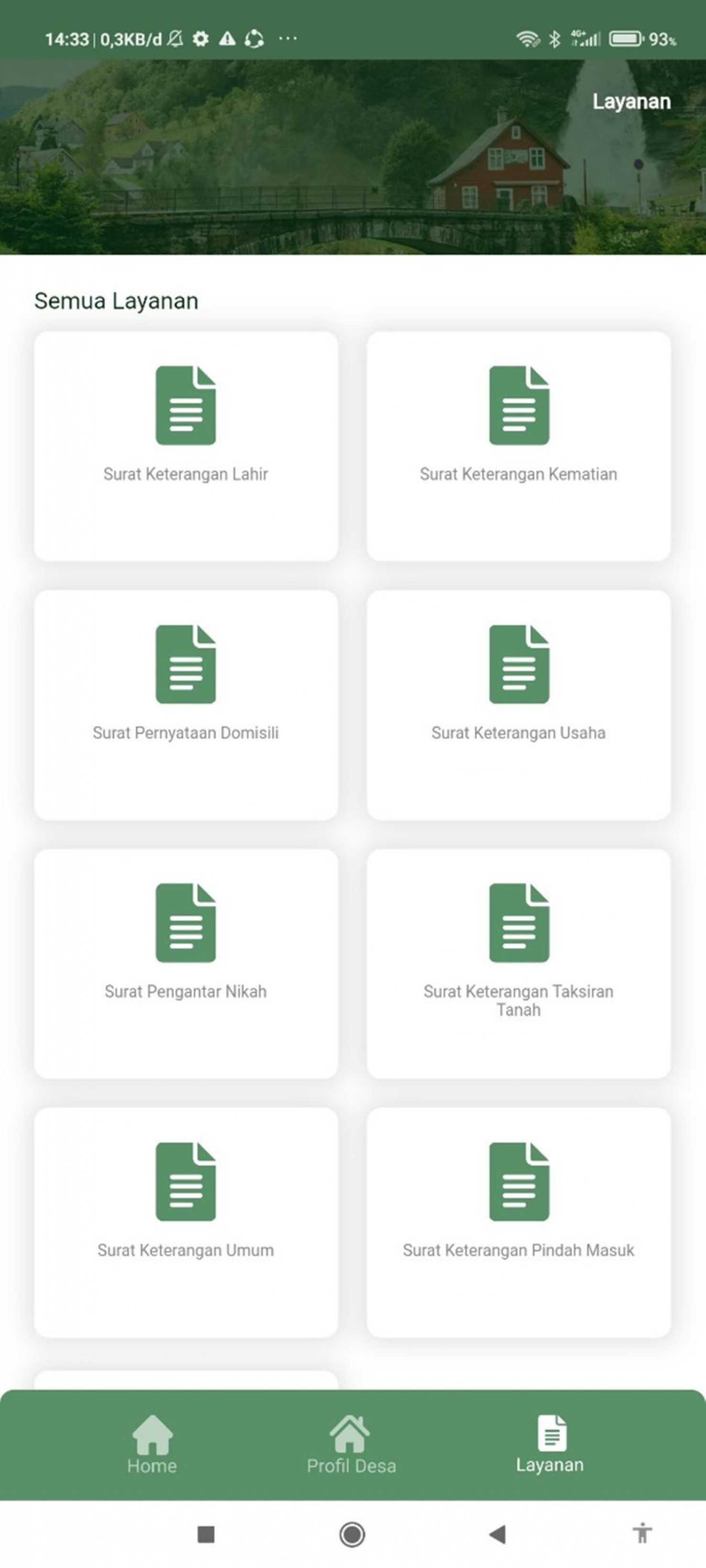Go to the Profil Desa tab
Viewport: 706px width, 1568px height.
pyautogui.click(x=351, y=1445)
